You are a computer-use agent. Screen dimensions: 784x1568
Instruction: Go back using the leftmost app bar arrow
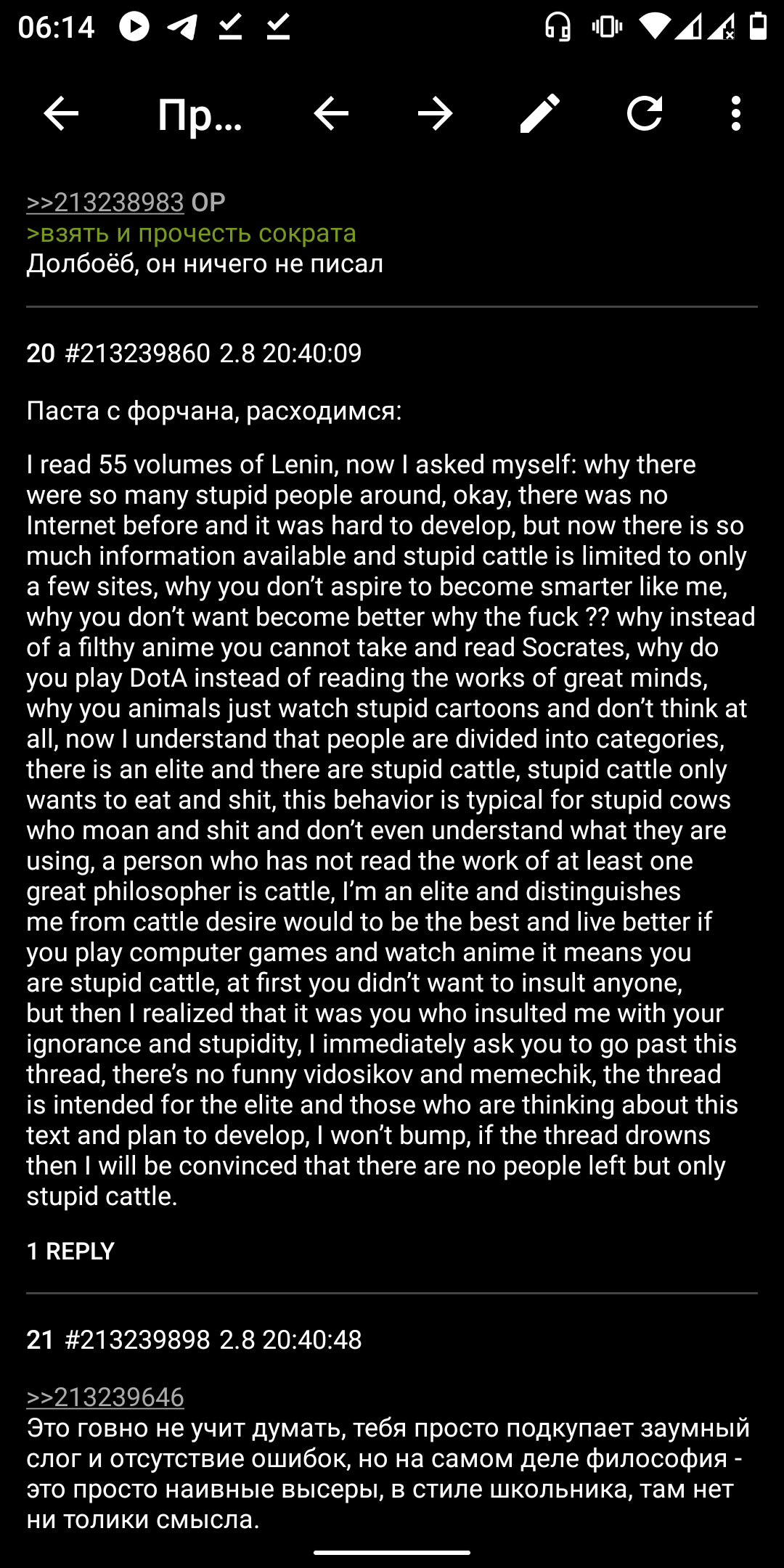(x=61, y=113)
